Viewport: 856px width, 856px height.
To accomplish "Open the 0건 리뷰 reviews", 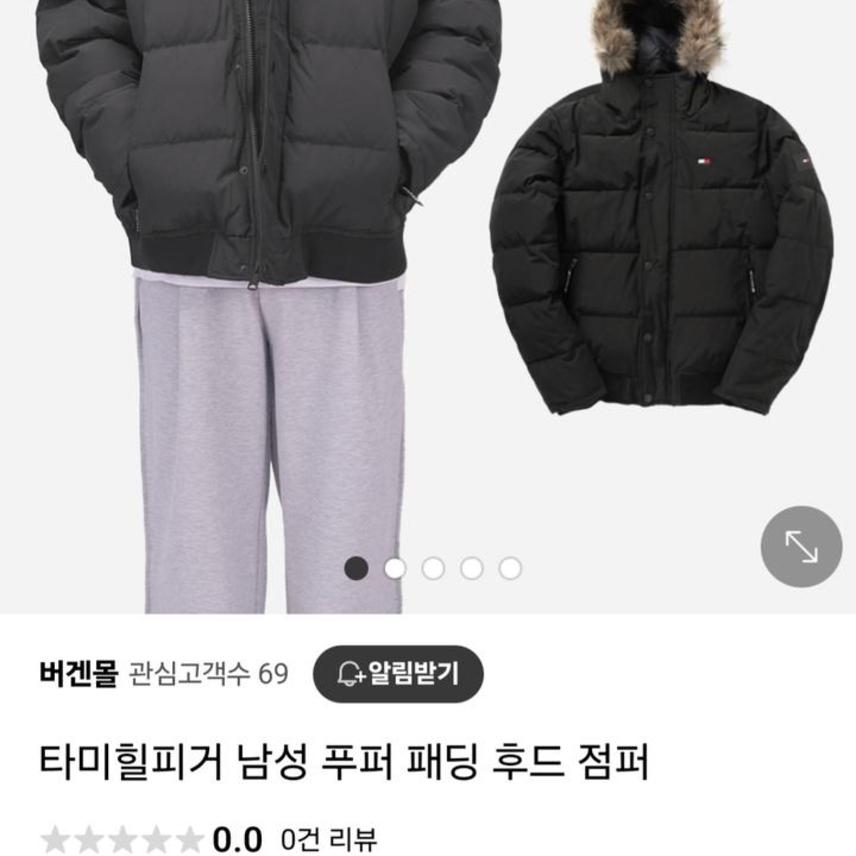I will tap(329, 838).
